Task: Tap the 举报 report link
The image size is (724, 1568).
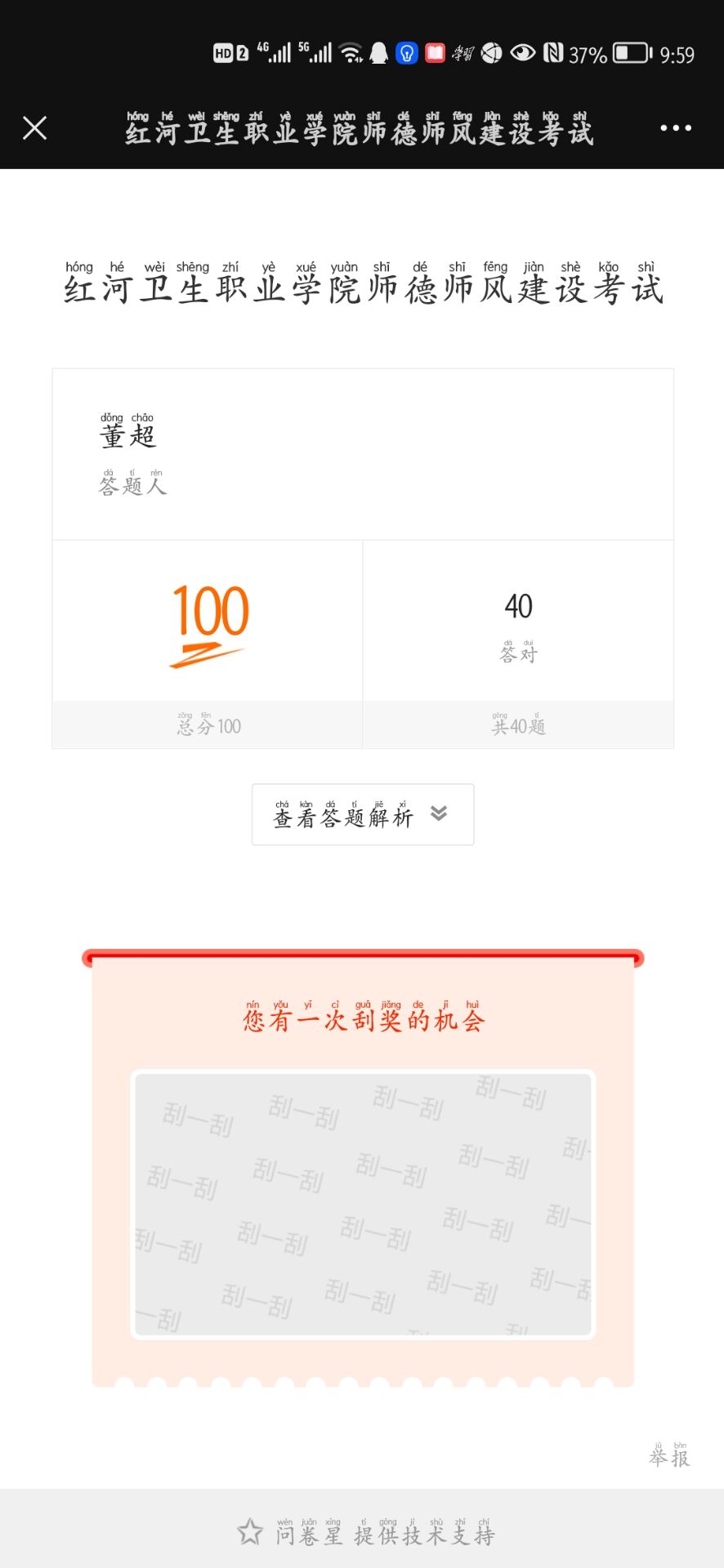Action: click(x=669, y=1456)
